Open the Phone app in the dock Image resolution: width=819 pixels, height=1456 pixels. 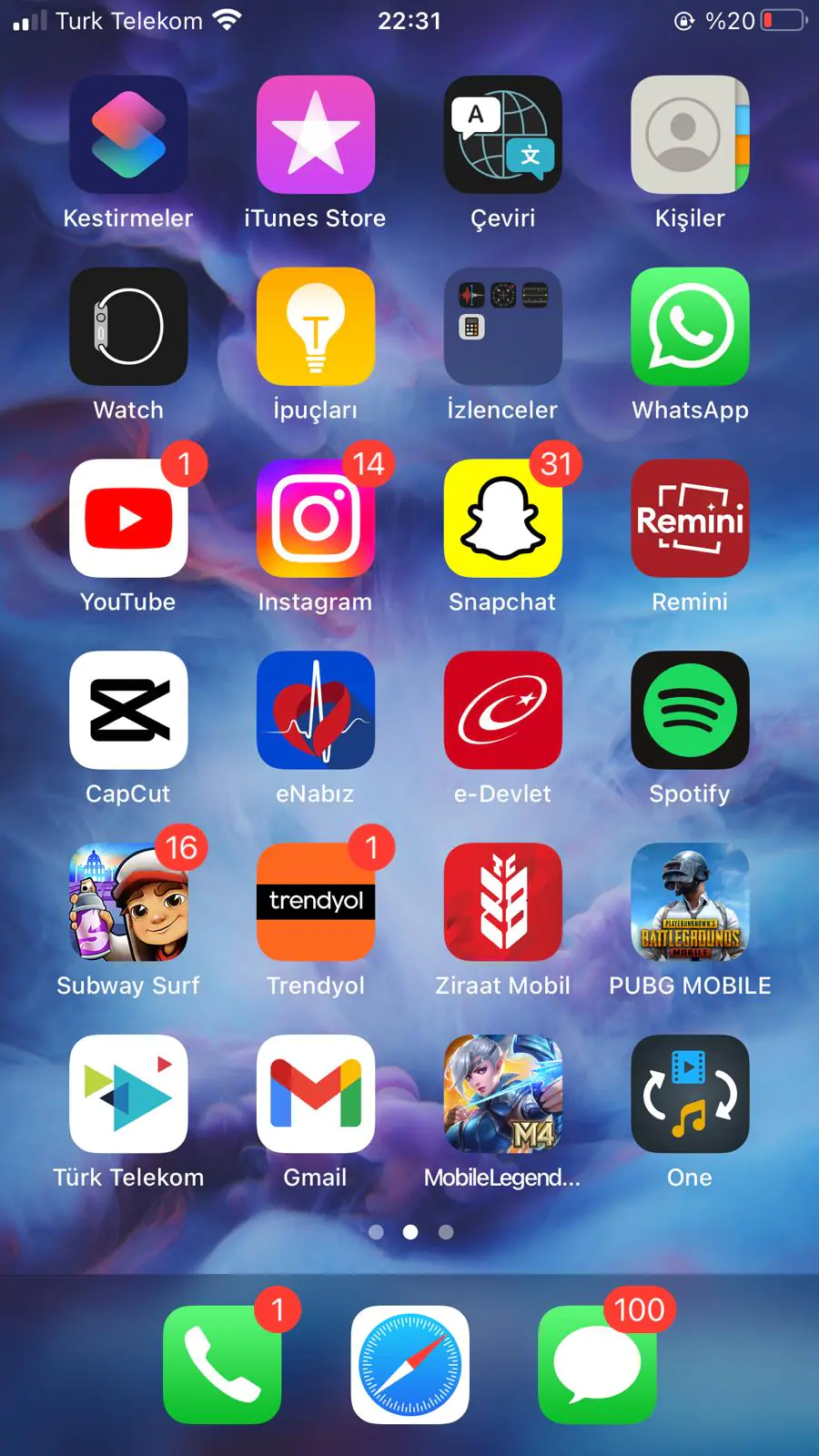point(222,1365)
